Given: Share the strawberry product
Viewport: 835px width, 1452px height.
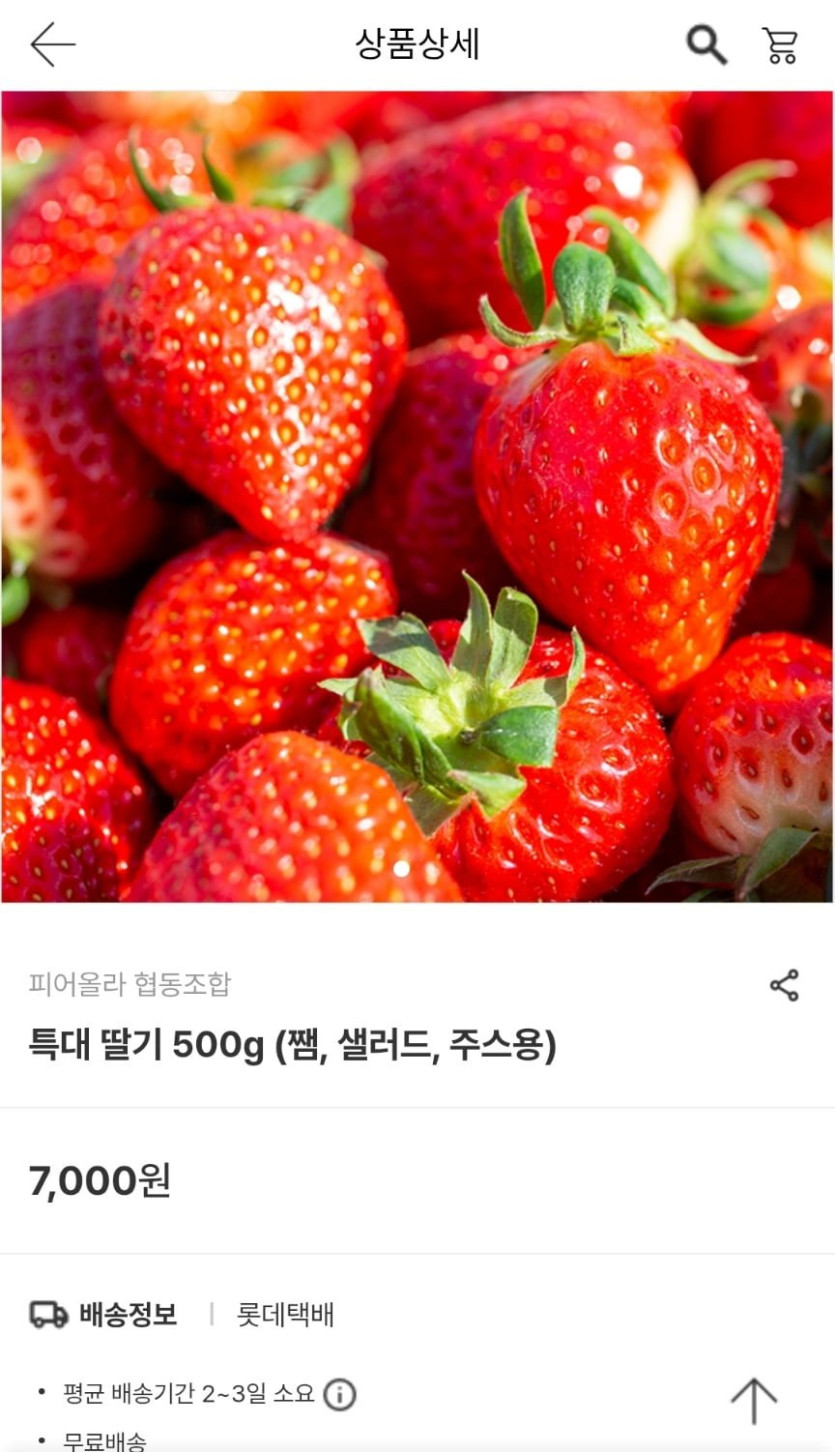Looking at the screenshot, I should pos(784,985).
